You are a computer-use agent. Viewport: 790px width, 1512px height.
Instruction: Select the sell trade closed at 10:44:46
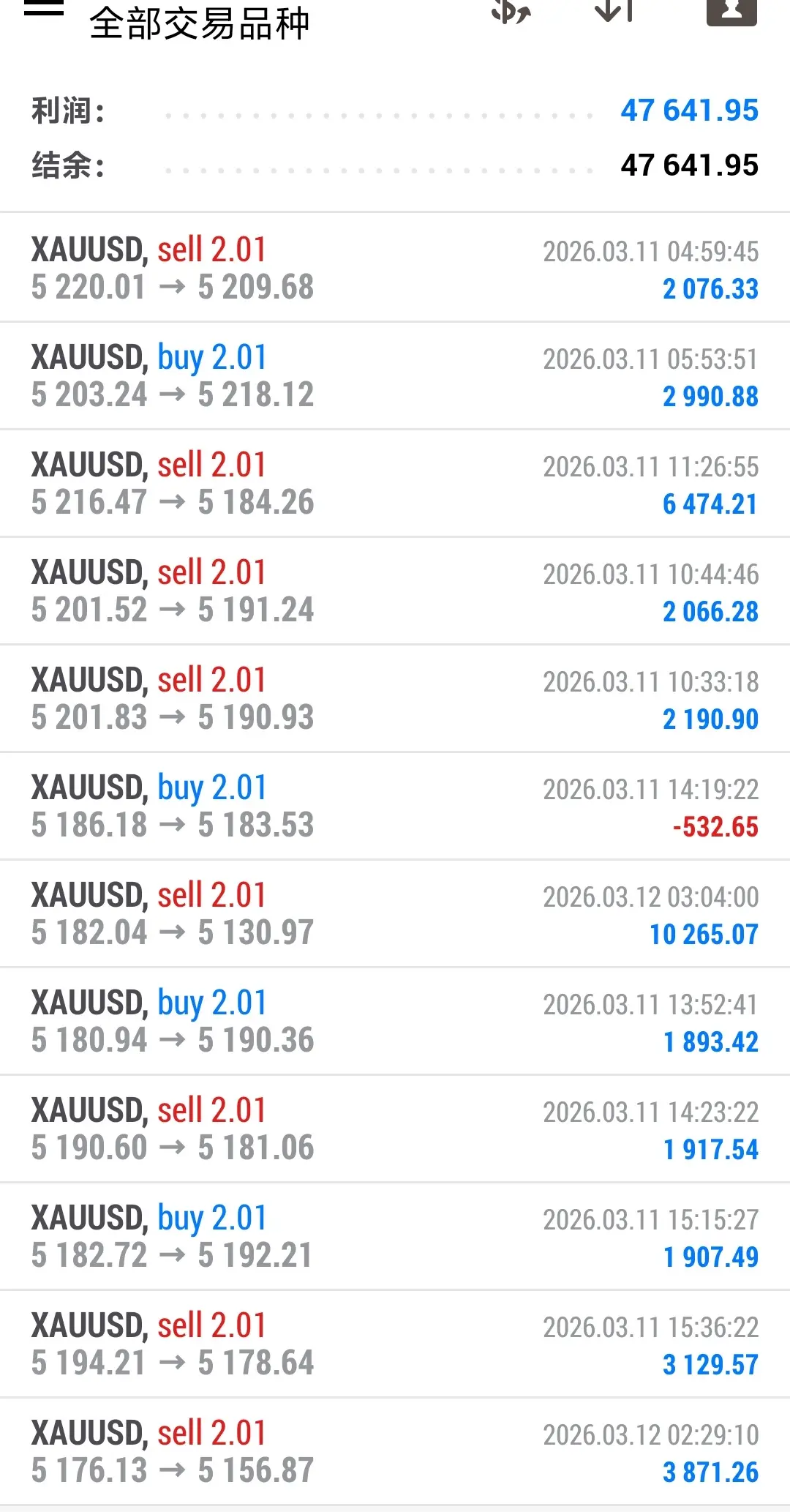tap(395, 591)
